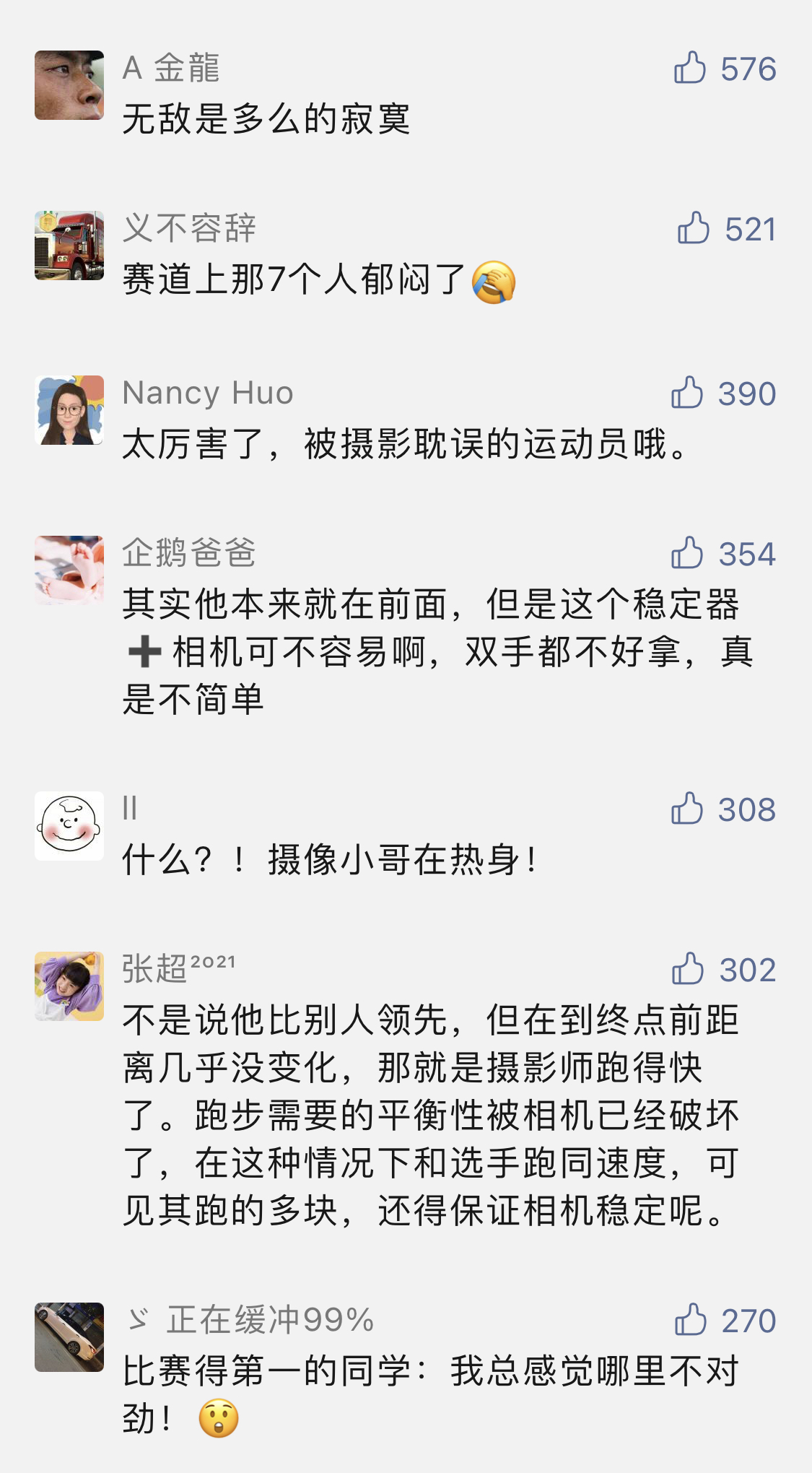Like Nancy Huo's comment
The width and height of the screenshot is (812, 1473).
tap(687, 393)
